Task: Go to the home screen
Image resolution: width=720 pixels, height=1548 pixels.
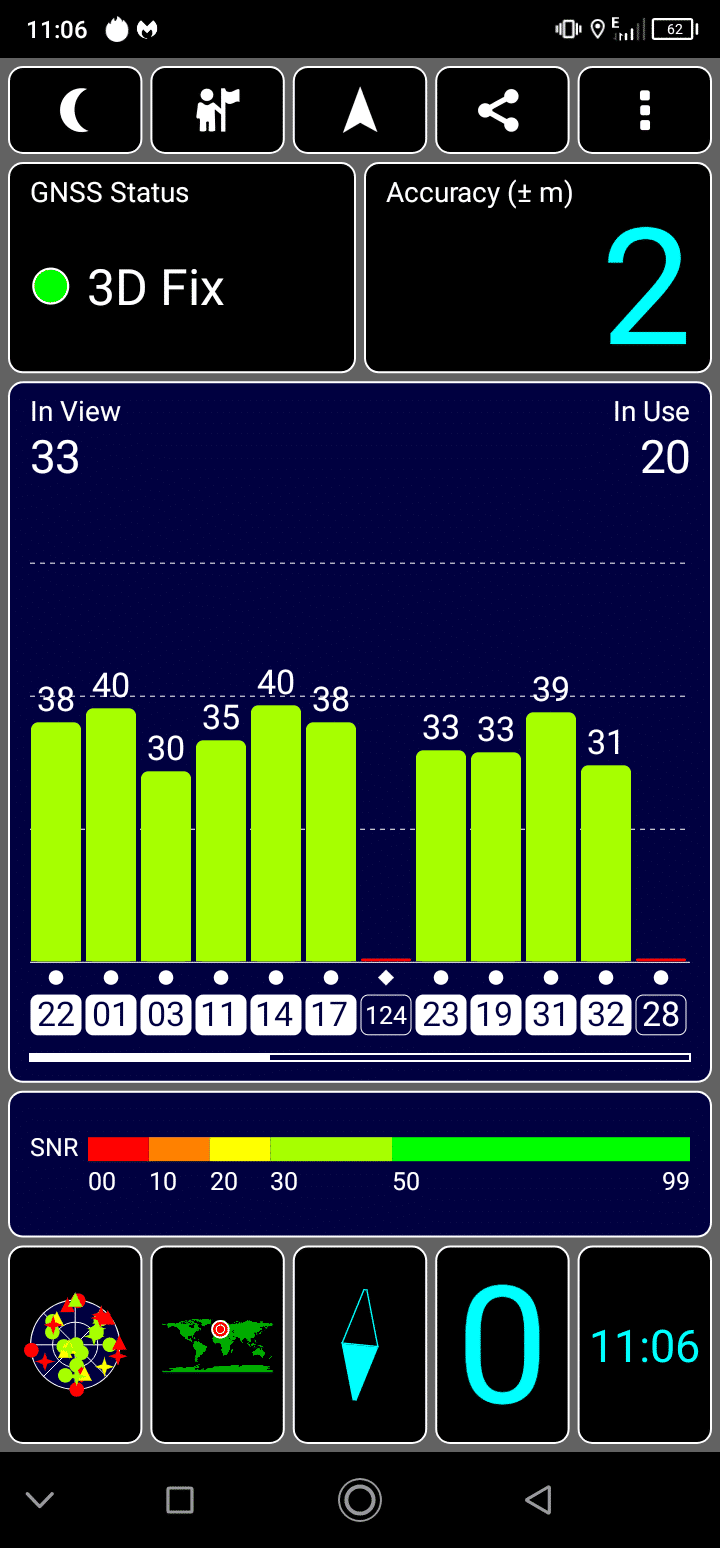Action: click(360, 1499)
